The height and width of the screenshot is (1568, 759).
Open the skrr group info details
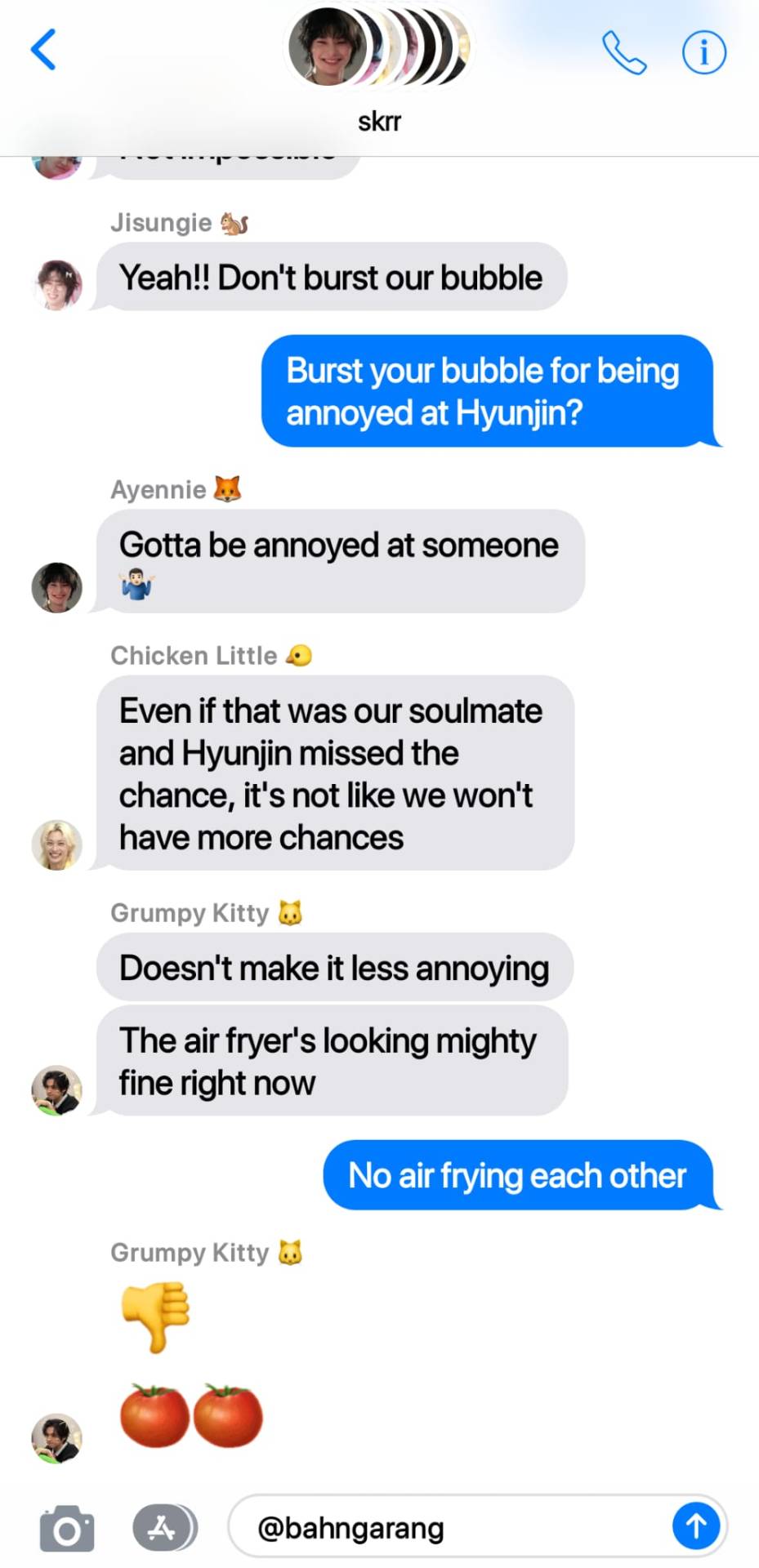(x=703, y=53)
